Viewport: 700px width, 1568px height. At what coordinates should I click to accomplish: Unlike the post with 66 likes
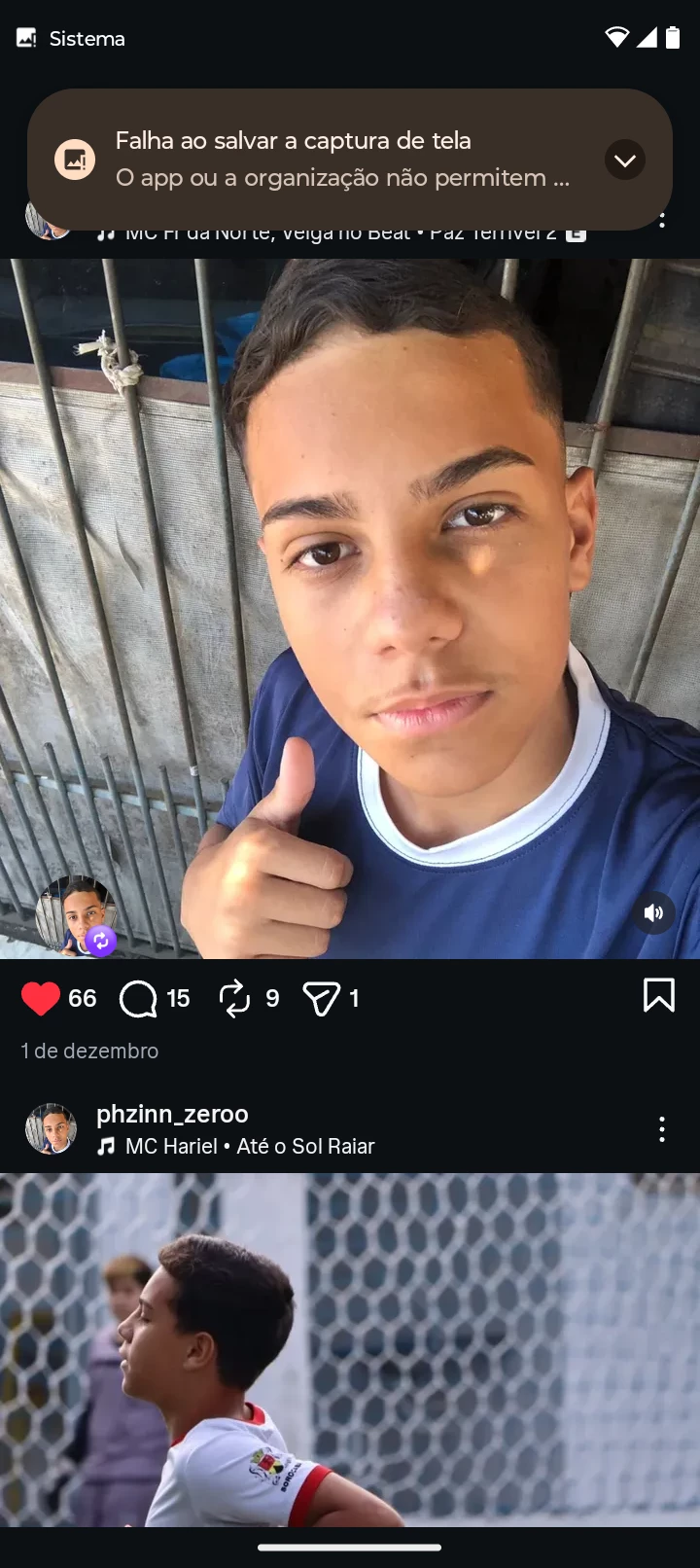41,998
